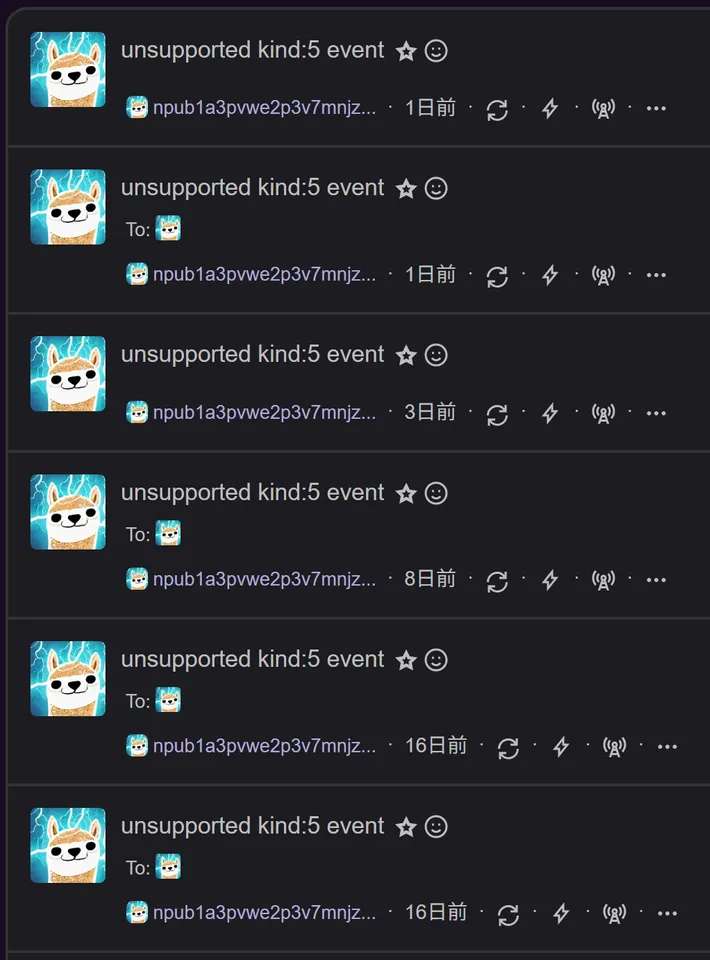This screenshot has height=960, width=710.
Task: Zap the post from 8日前
Action: coord(549,580)
